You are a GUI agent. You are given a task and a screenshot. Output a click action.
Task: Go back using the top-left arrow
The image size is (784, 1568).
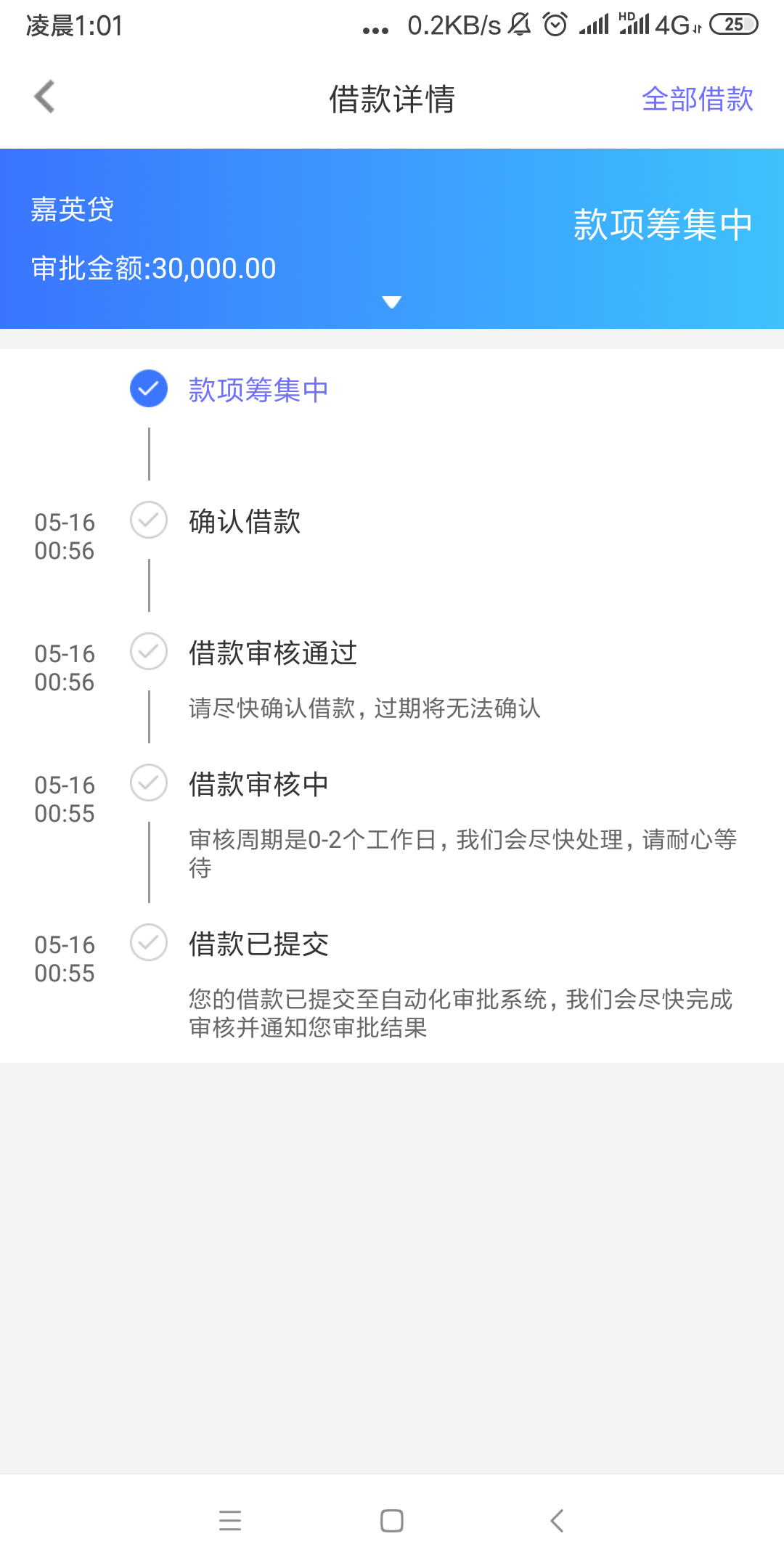(45, 97)
